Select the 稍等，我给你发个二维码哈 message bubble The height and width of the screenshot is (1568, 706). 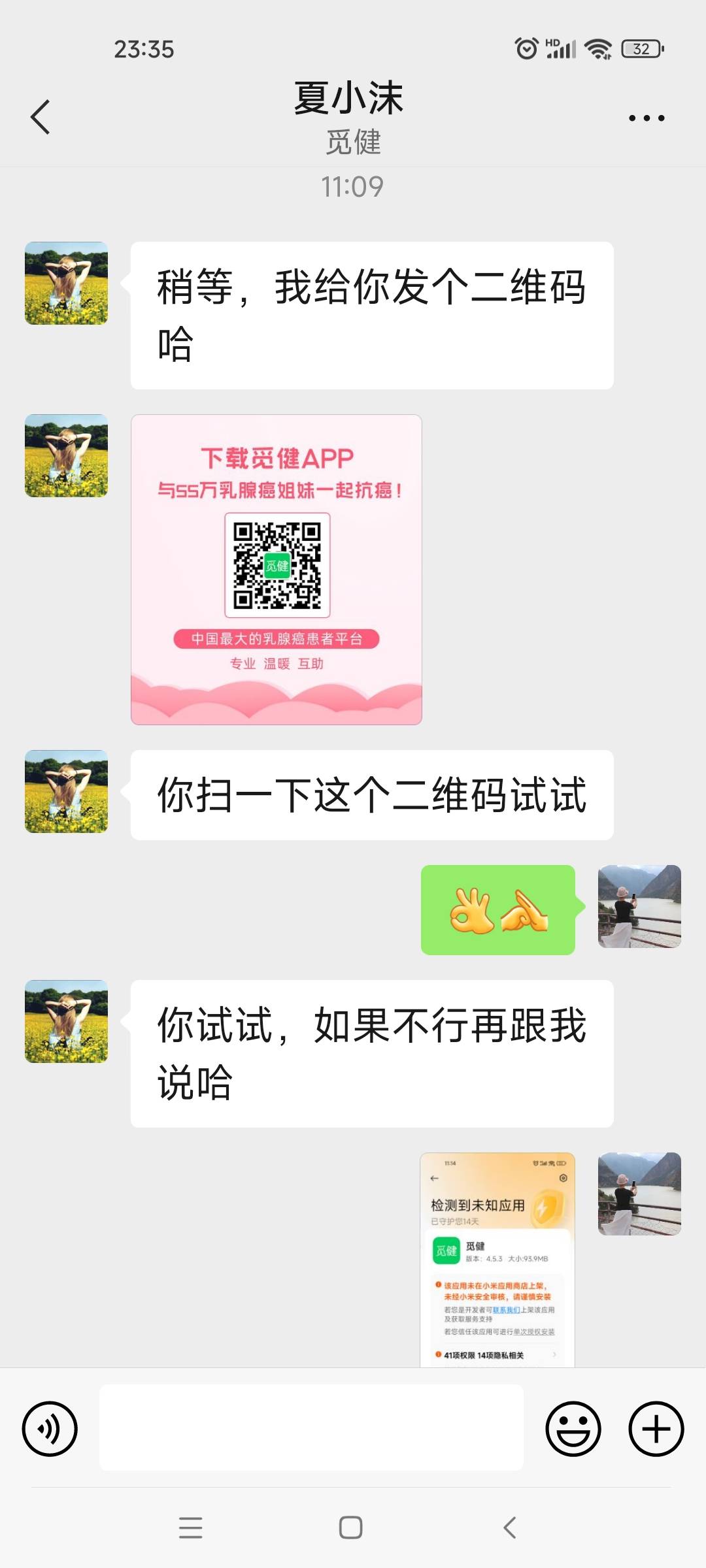point(373,314)
